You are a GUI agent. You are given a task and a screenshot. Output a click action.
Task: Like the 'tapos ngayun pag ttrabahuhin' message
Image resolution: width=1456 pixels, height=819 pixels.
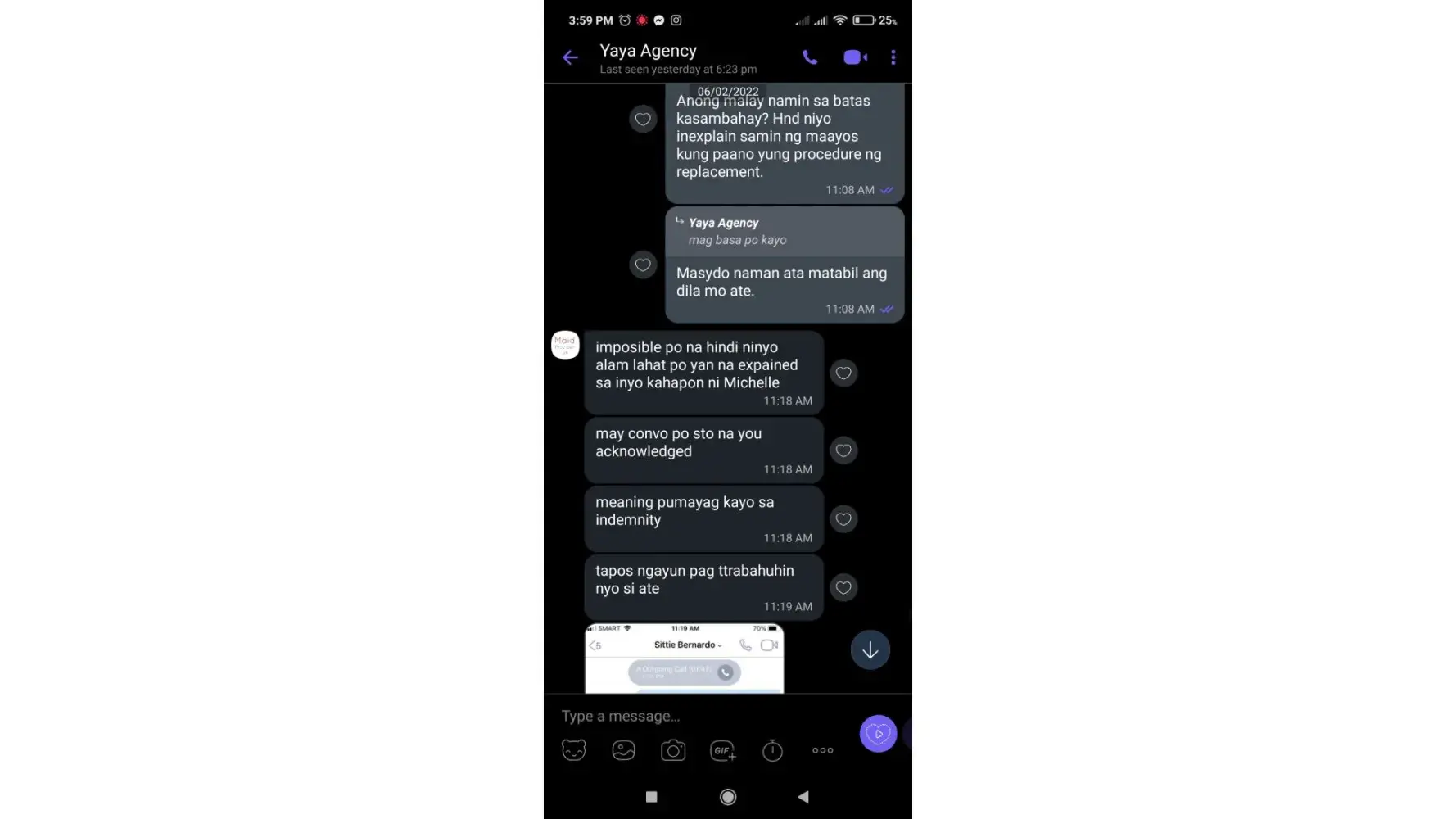843,588
